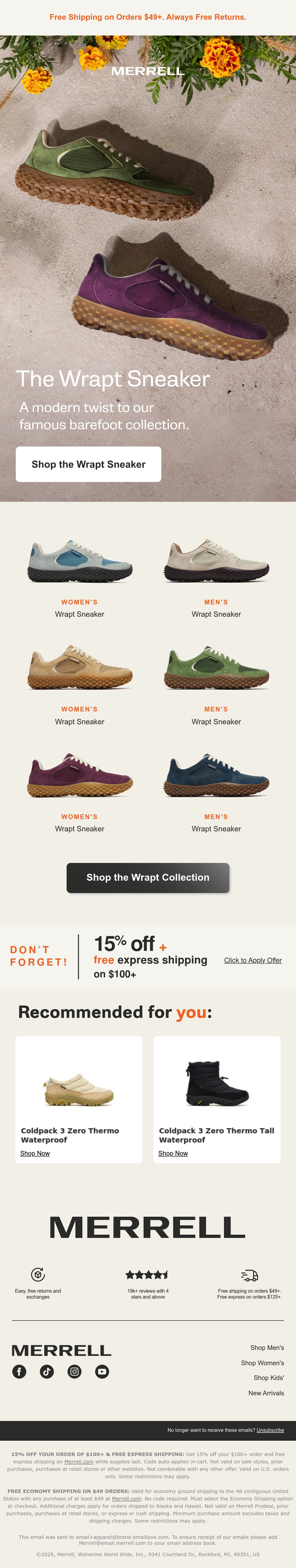296x1568 pixels.
Task: Open the New Arrivals link
Action: click(266, 1393)
